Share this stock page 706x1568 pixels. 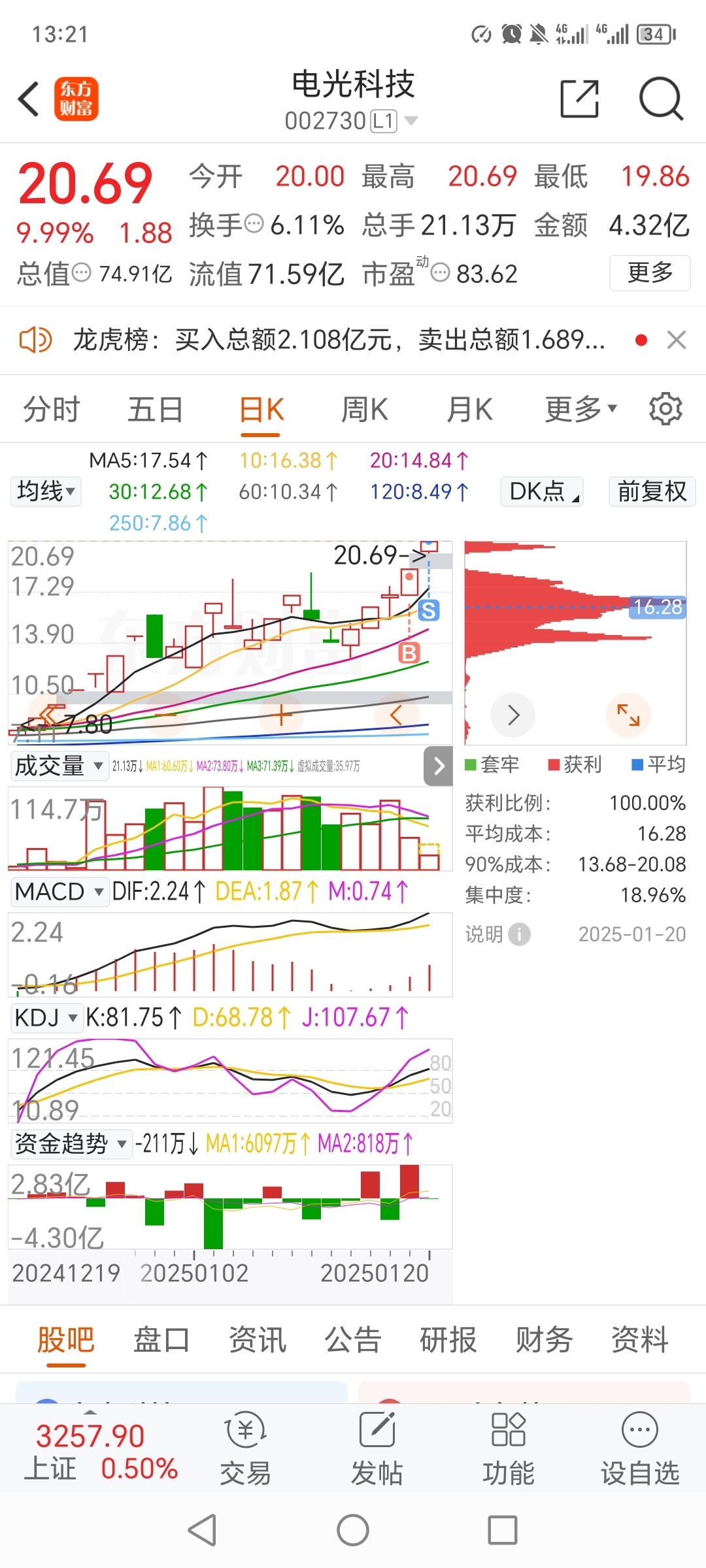point(579,99)
